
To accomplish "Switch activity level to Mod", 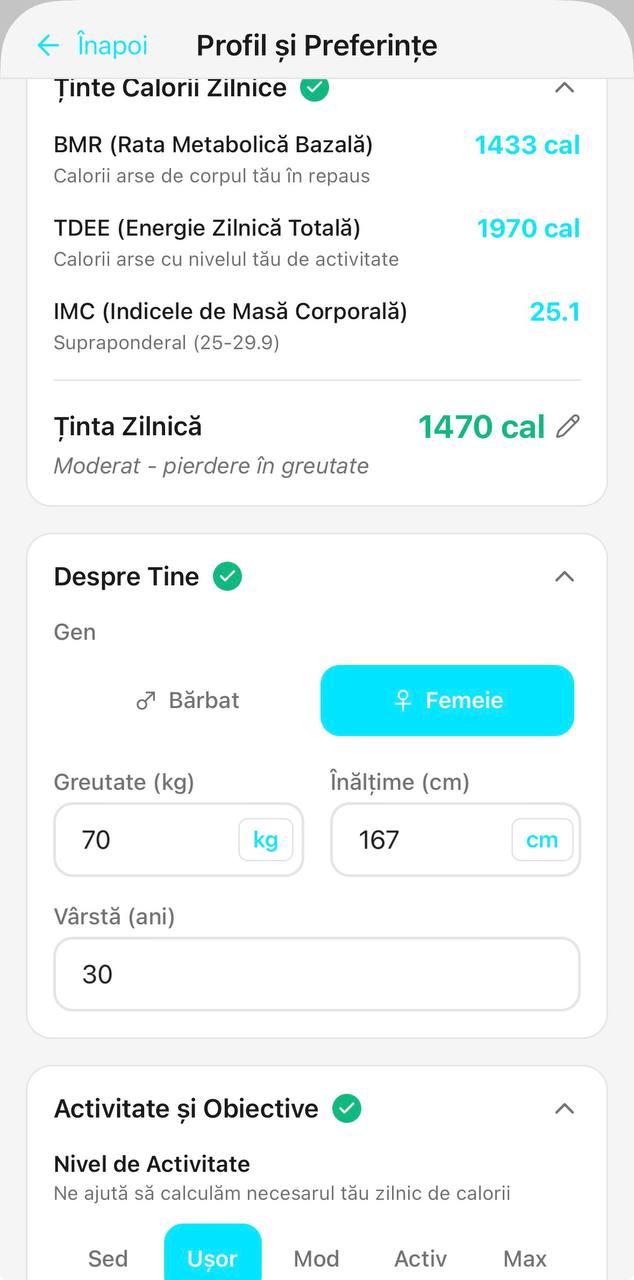I will pyautogui.click(x=316, y=1258).
